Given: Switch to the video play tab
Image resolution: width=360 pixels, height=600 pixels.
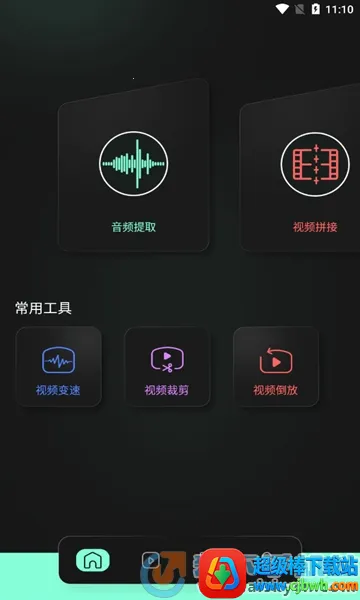Looking at the screenshot, I should point(151,561).
